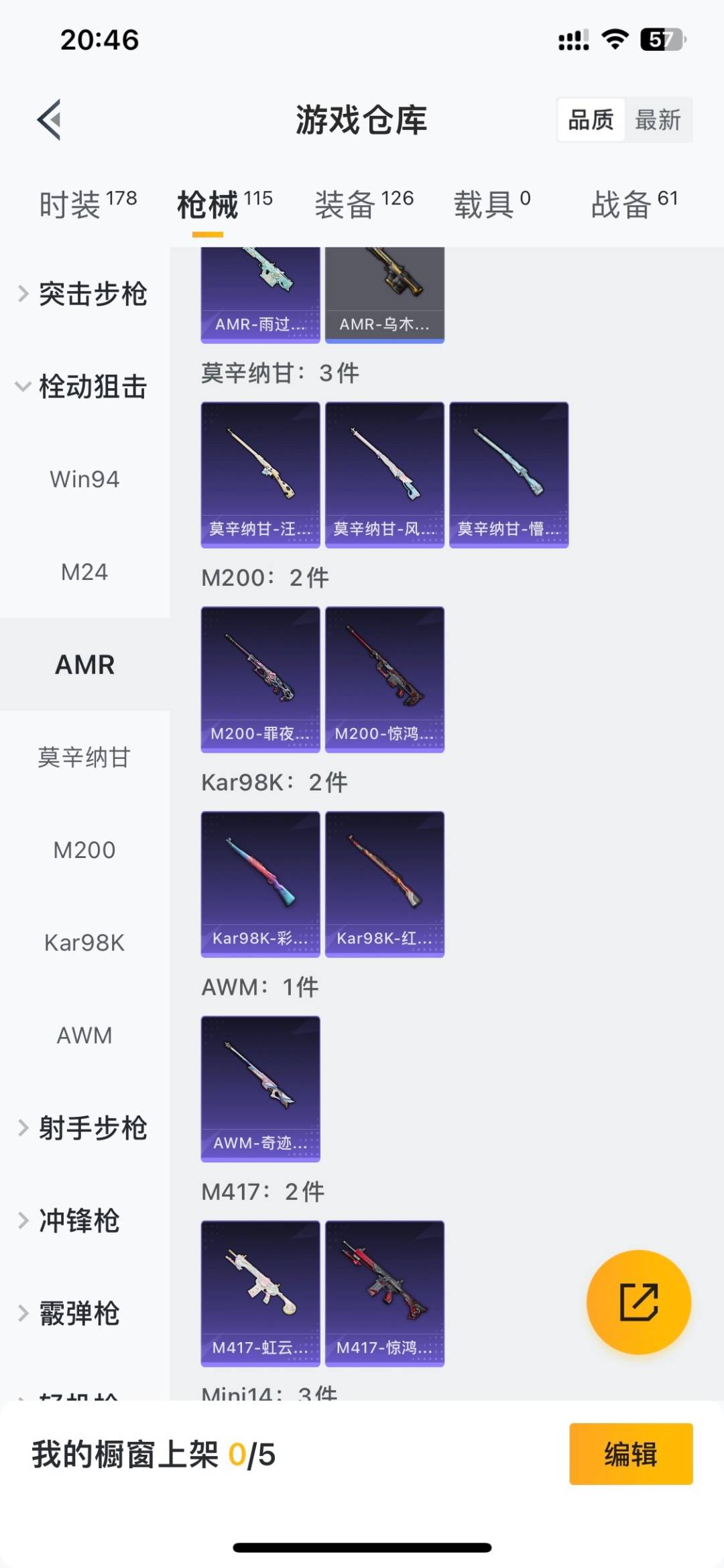Open the M417-虹云 skin thumbnail

pyautogui.click(x=260, y=1293)
